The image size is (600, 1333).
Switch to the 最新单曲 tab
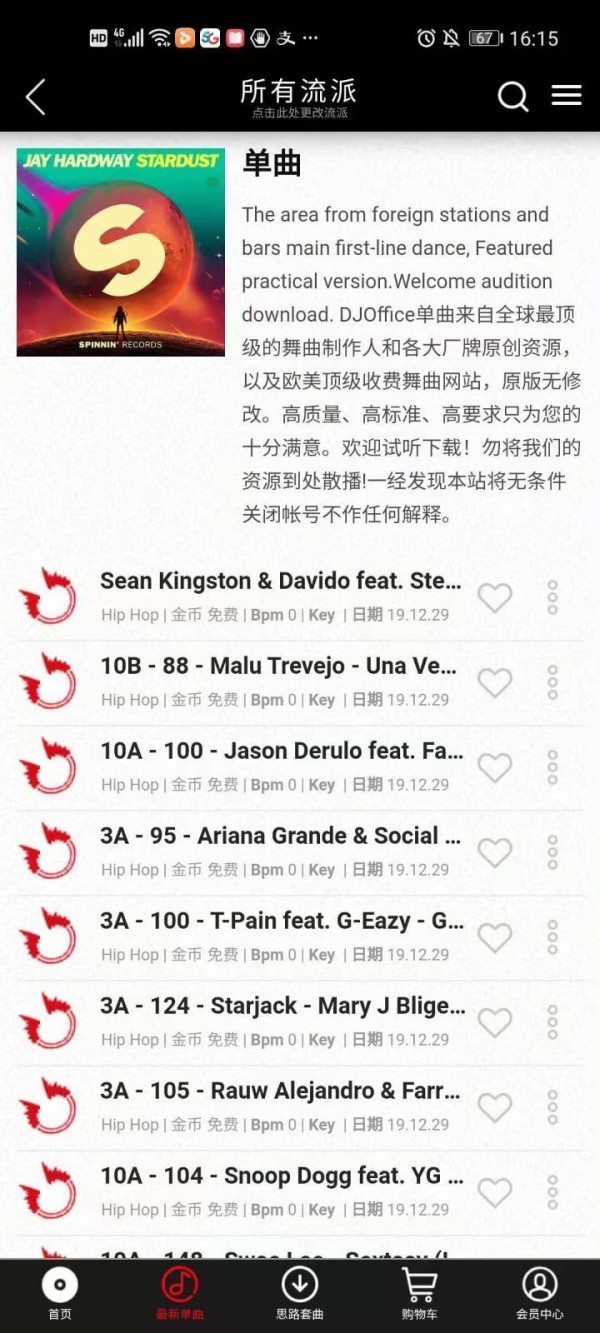click(180, 1294)
